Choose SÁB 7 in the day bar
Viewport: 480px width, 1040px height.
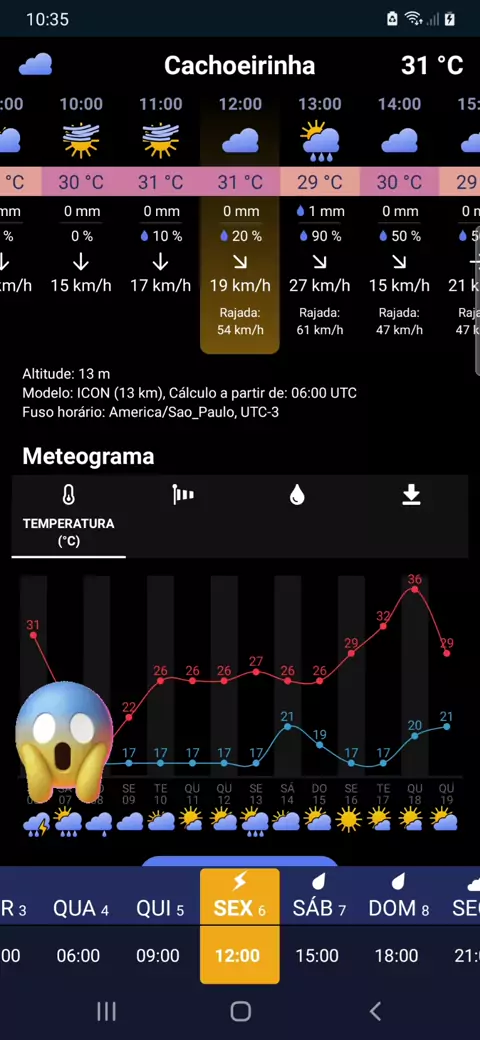[x=319, y=897]
